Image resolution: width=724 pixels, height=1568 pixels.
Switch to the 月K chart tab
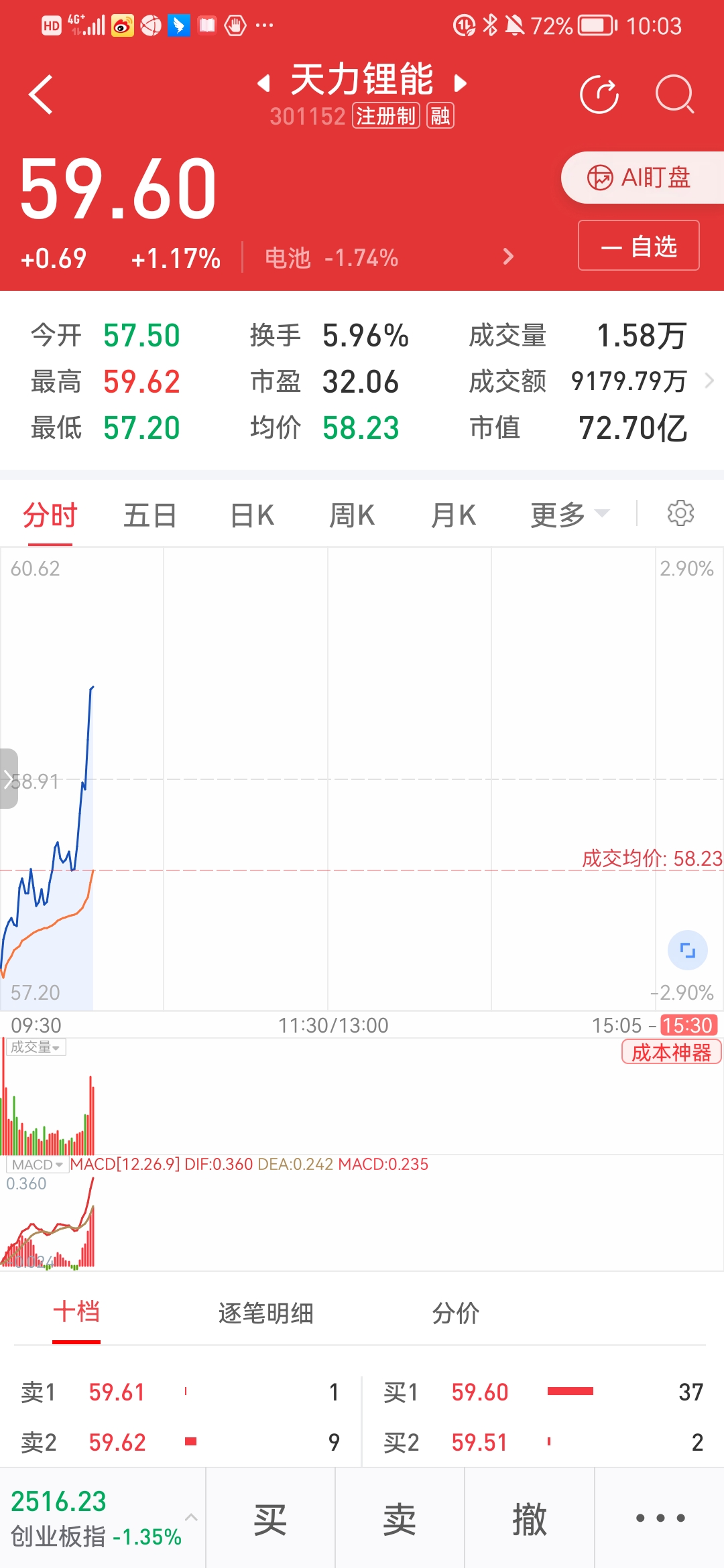pyautogui.click(x=453, y=515)
